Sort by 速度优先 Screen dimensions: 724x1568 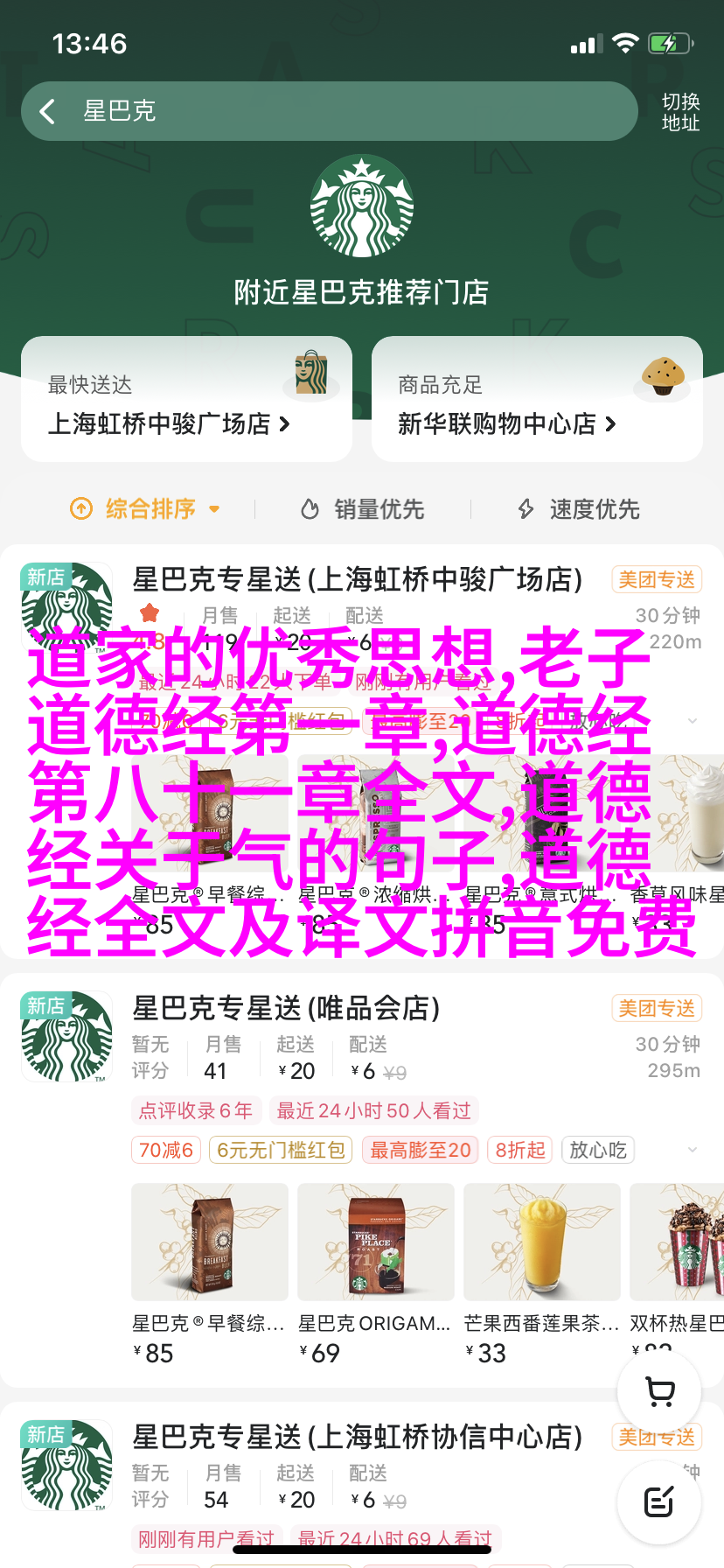579,508
